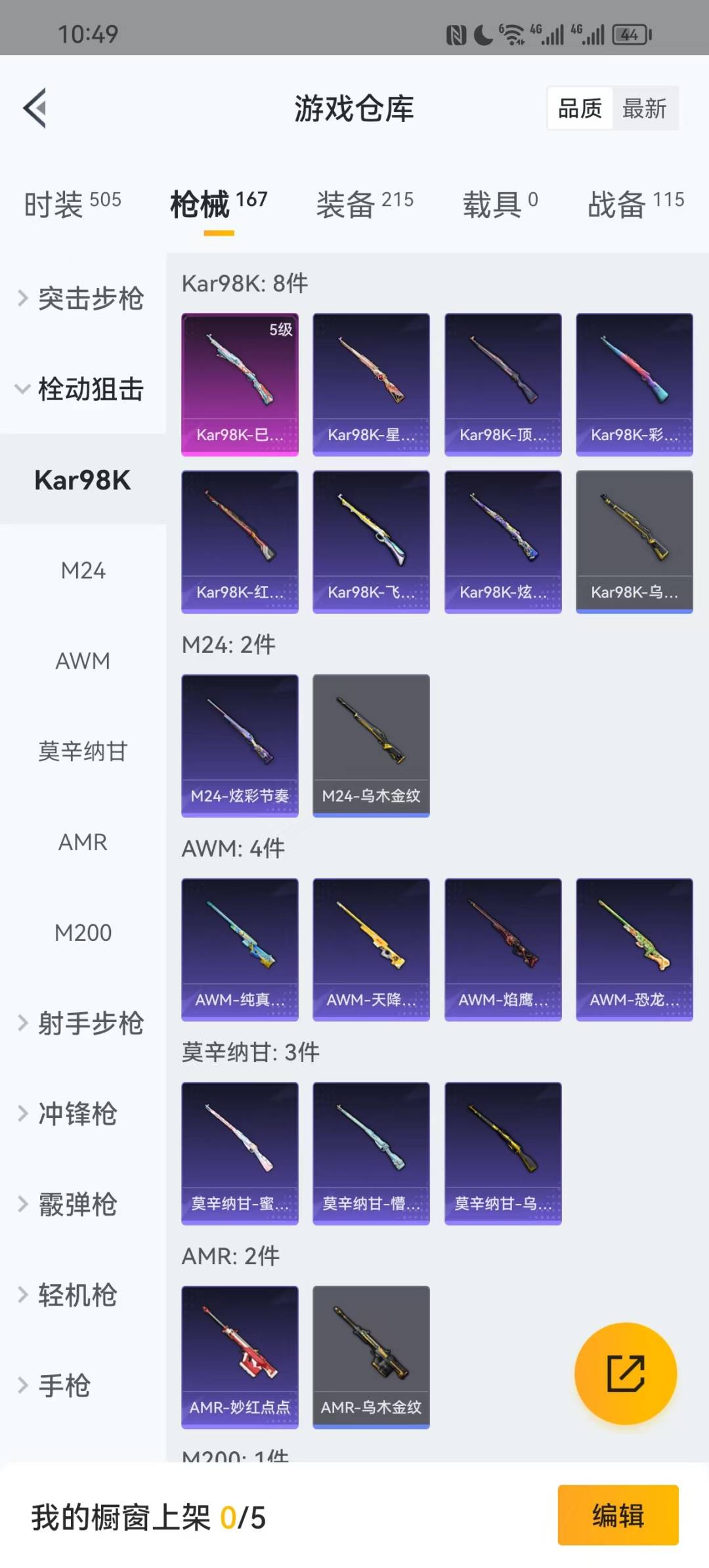The width and height of the screenshot is (709, 1568).
Task: Open the 装备 tab
Action: pos(364,204)
